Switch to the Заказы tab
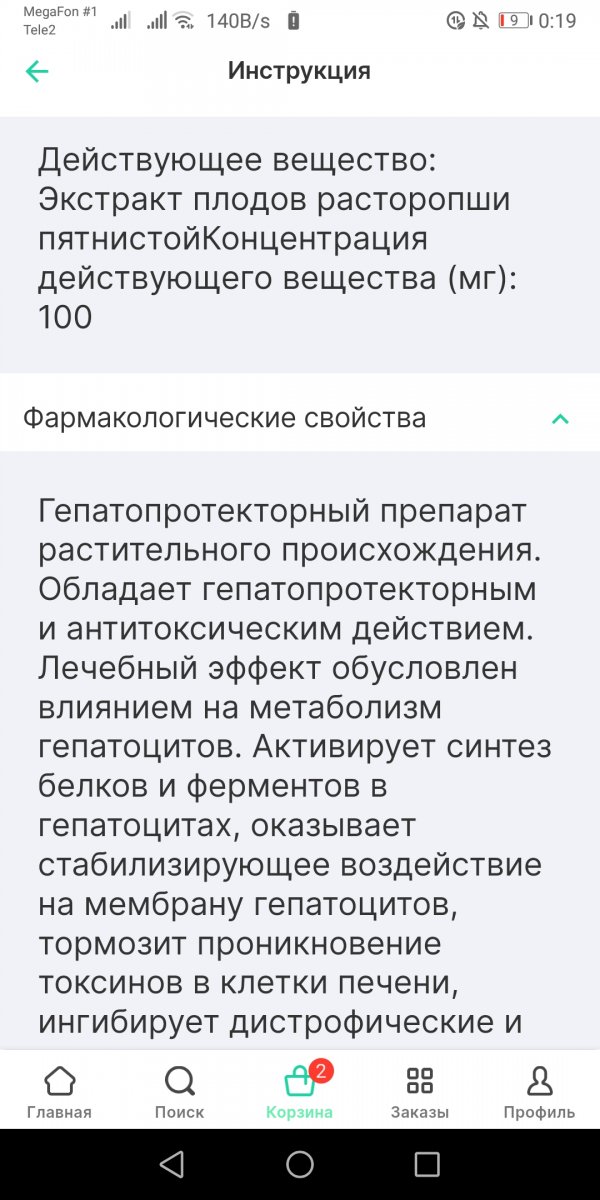Screen dimensions: 600x1200 coord(420,1091)
